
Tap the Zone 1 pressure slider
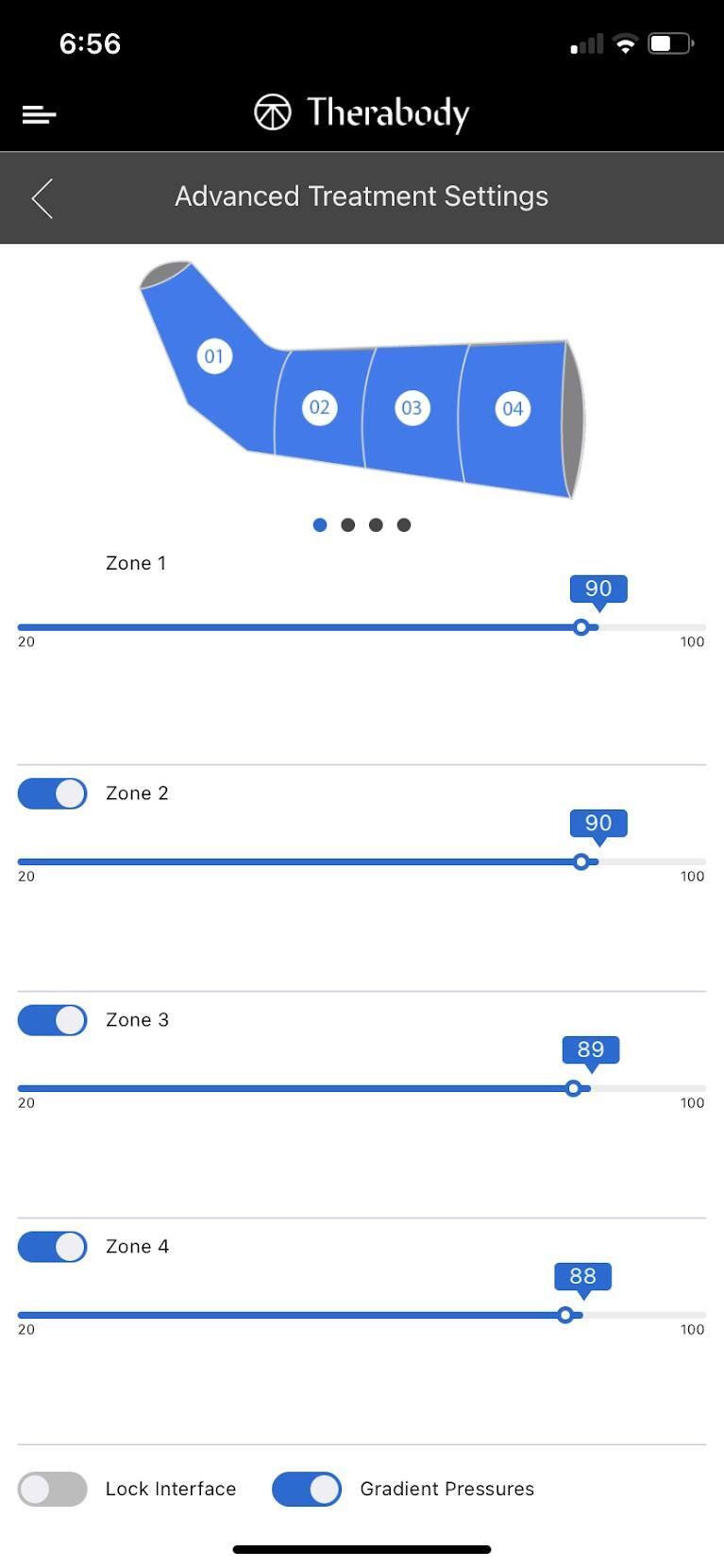(581, 627)
